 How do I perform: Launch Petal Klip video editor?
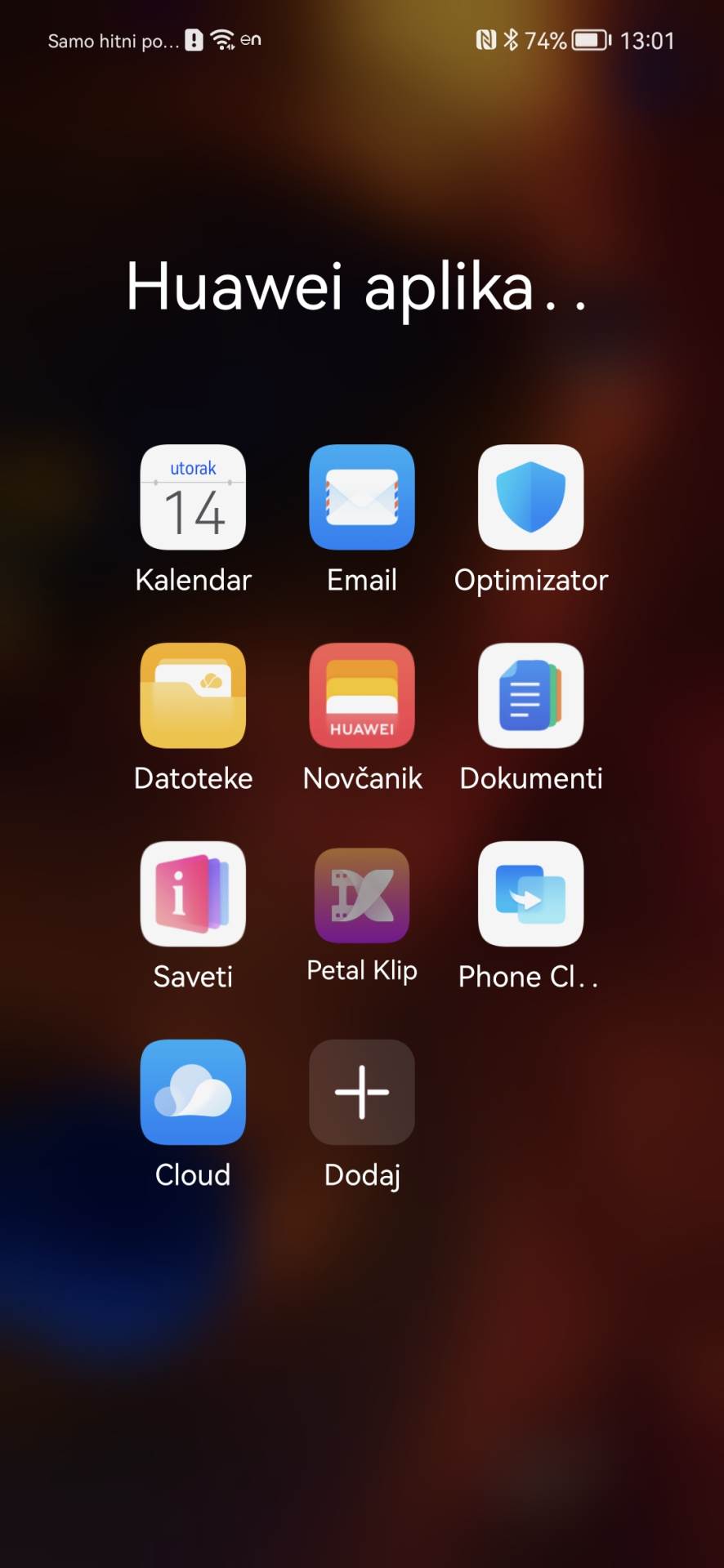[361, 894]
